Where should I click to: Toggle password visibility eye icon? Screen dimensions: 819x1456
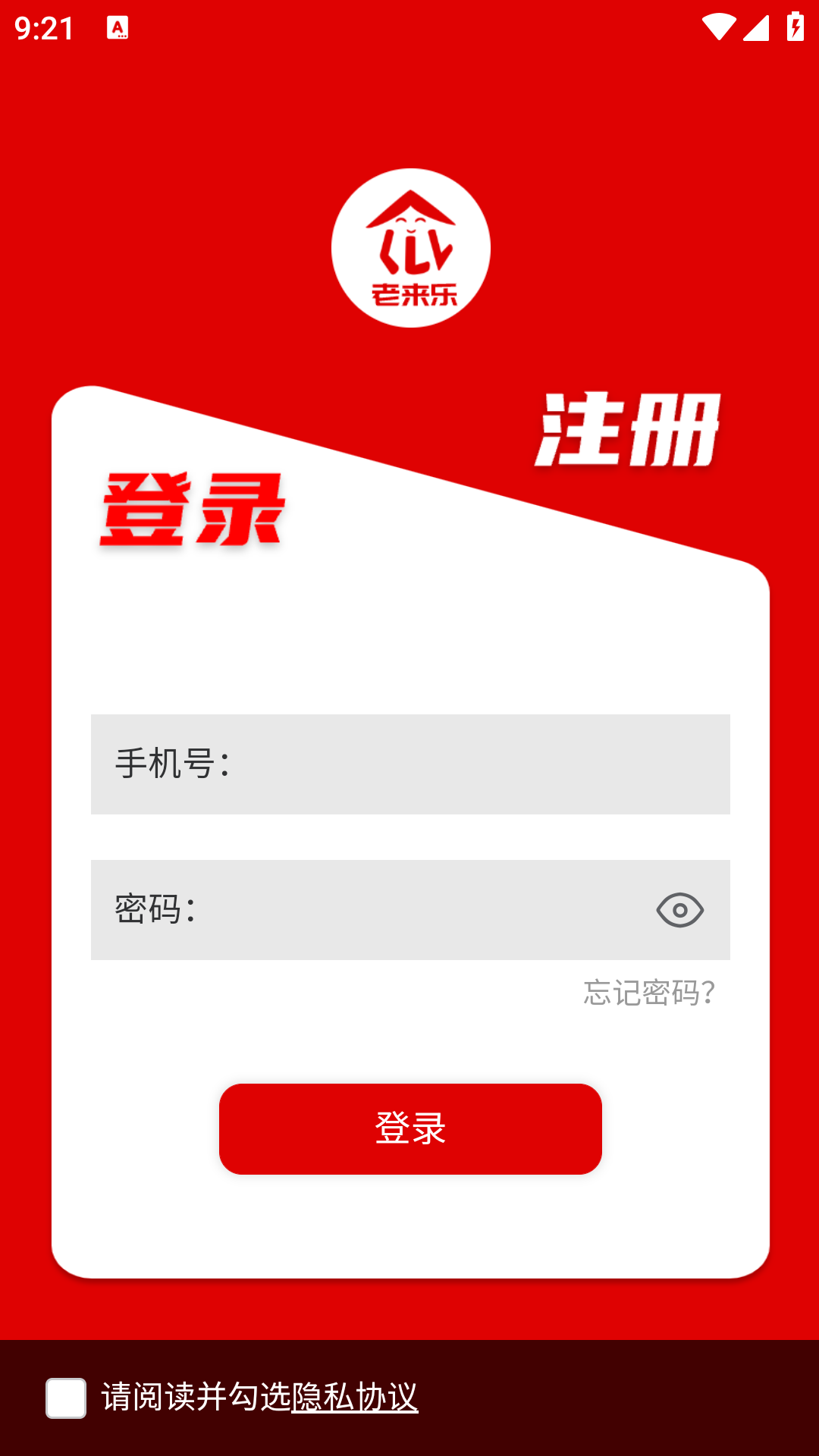click(679, 910)
